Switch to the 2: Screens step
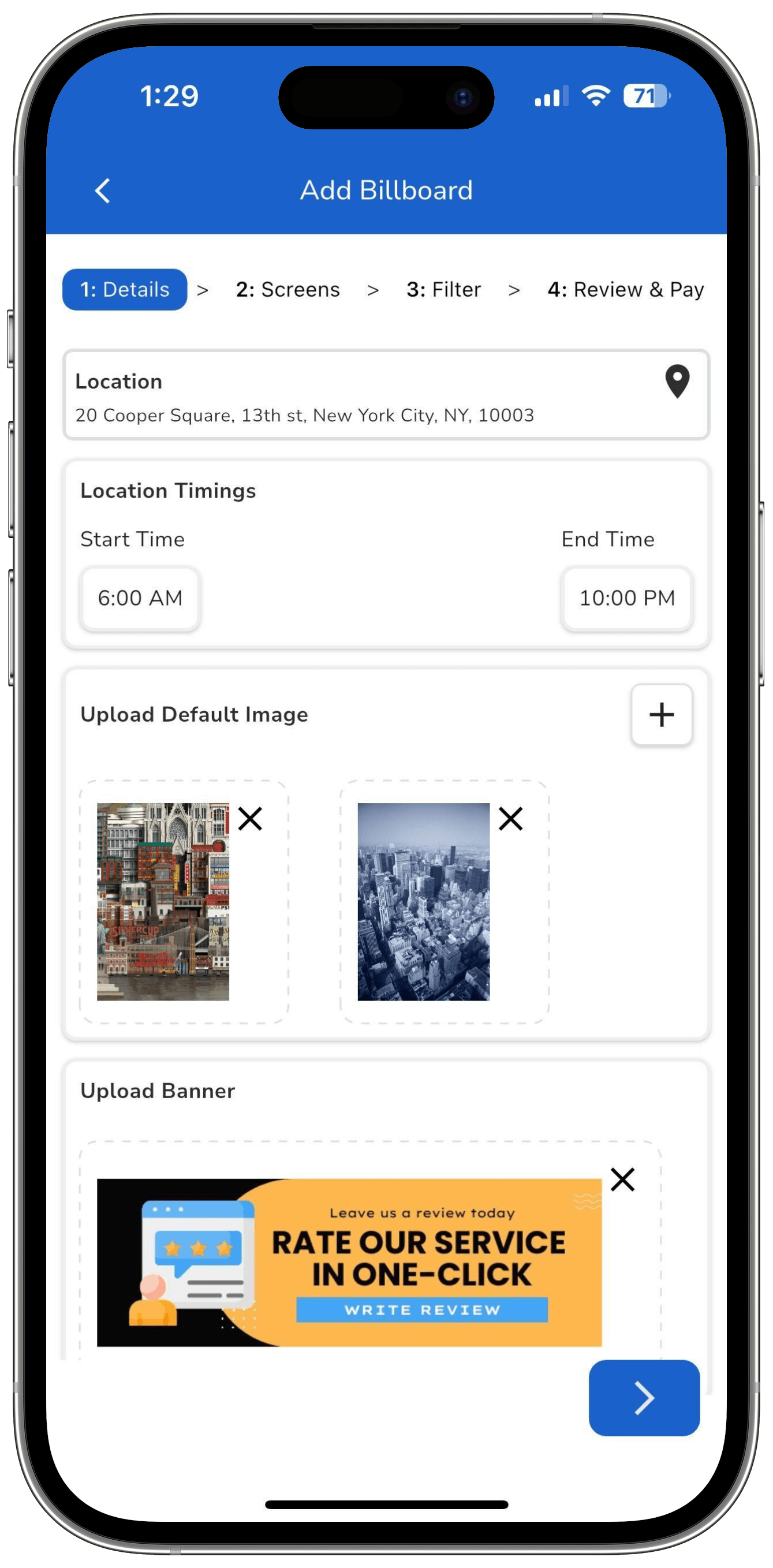 288,290
